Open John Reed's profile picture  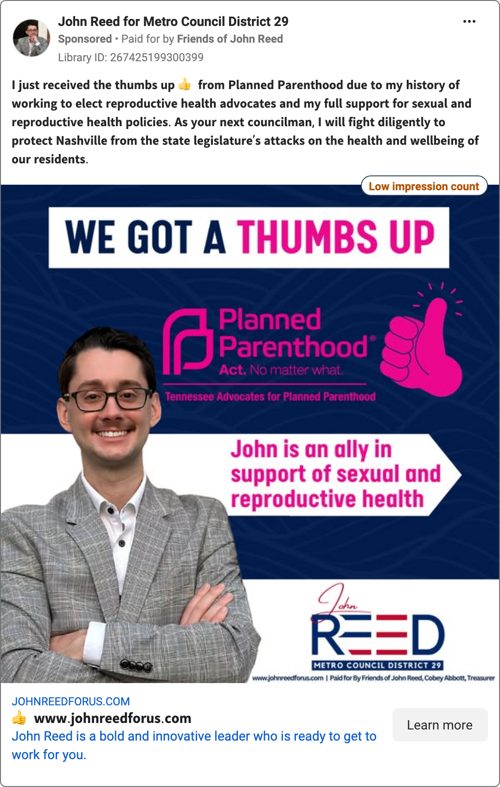(31, 38)
